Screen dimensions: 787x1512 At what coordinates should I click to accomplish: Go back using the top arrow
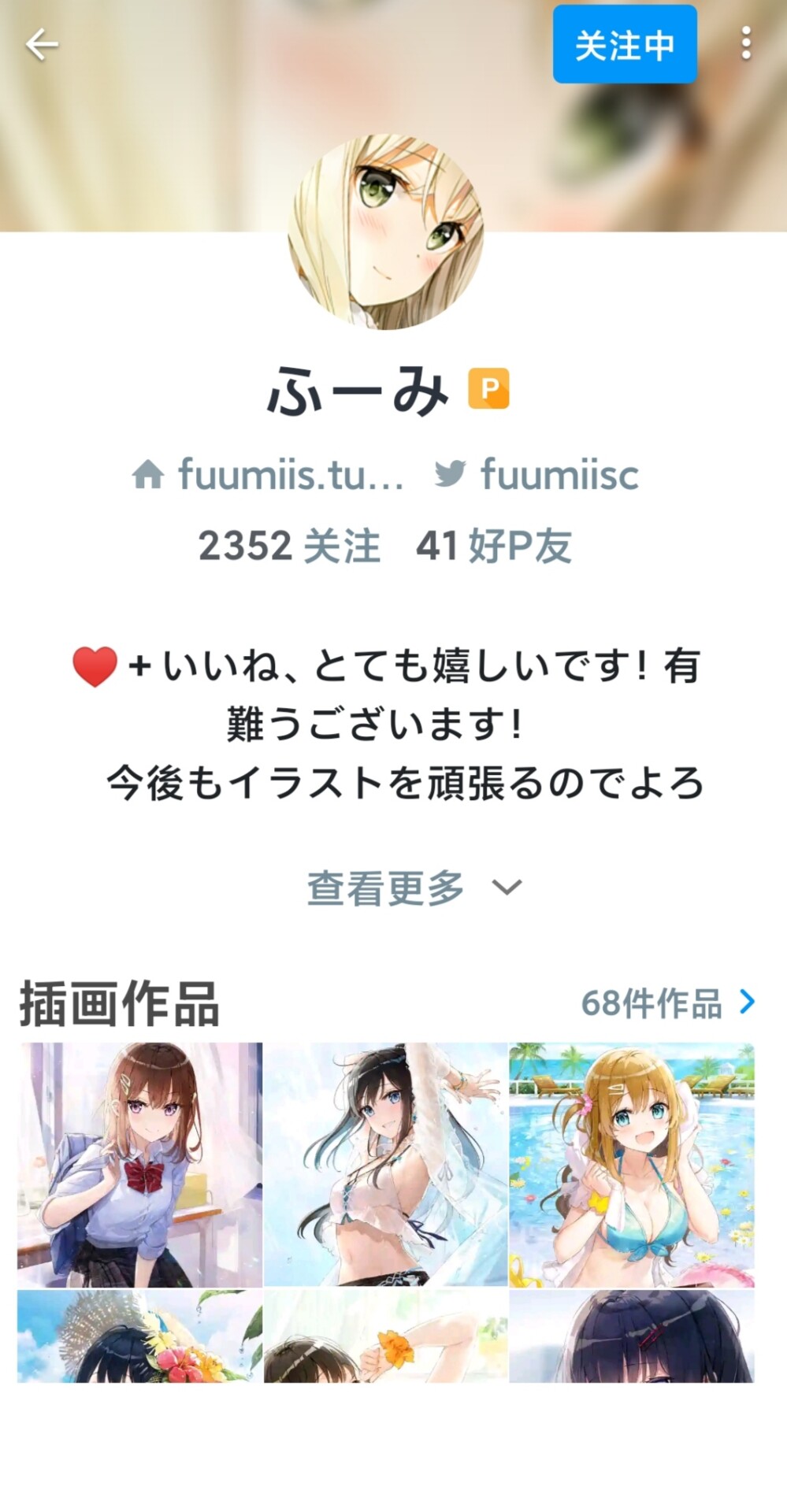point(42,45)
